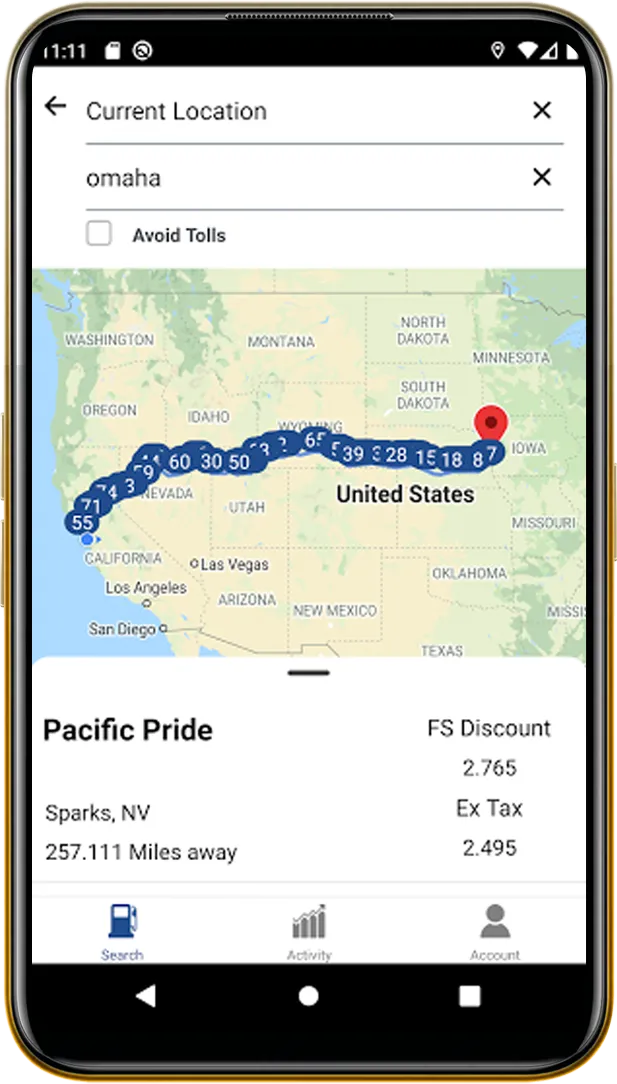Tap the system back triangle button
Screen dimensions: 617x1084
click(x=146, y=996)
